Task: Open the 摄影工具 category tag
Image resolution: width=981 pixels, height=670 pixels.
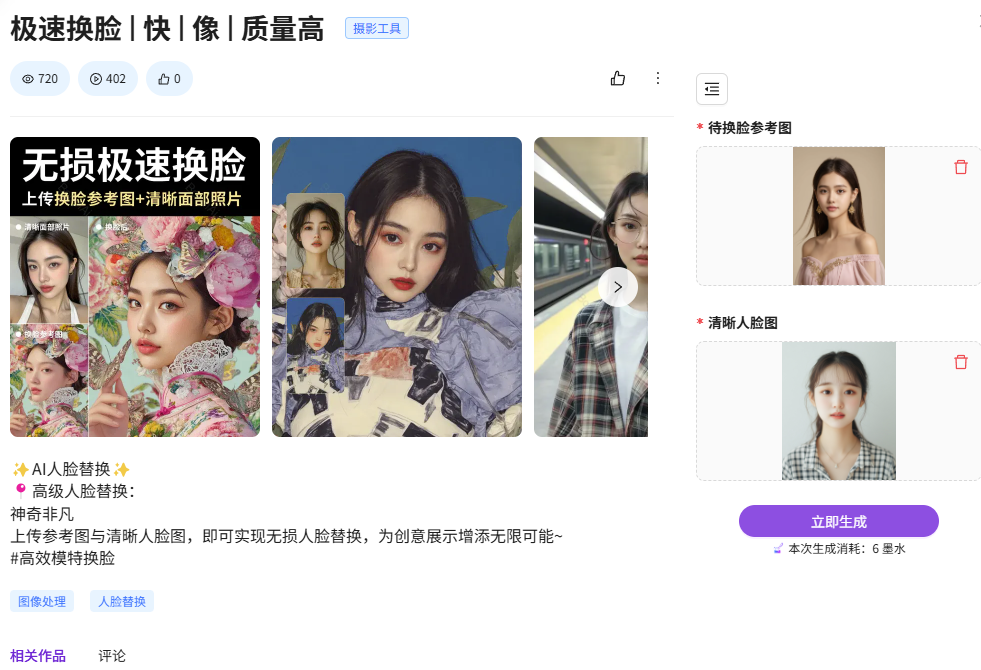Action: [x=377, y=29]
